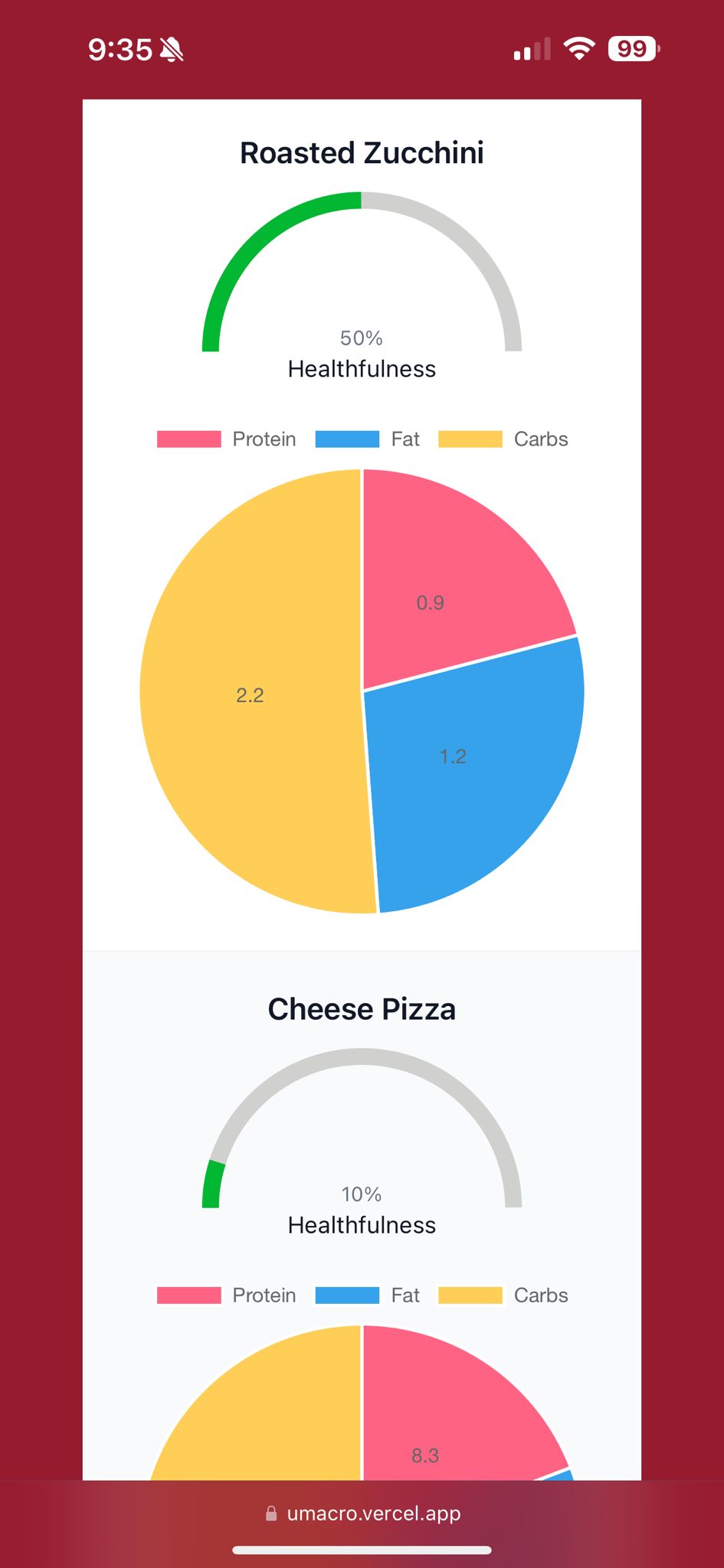Toggle Fat legend in Cheese Pizza chart

368,1295
